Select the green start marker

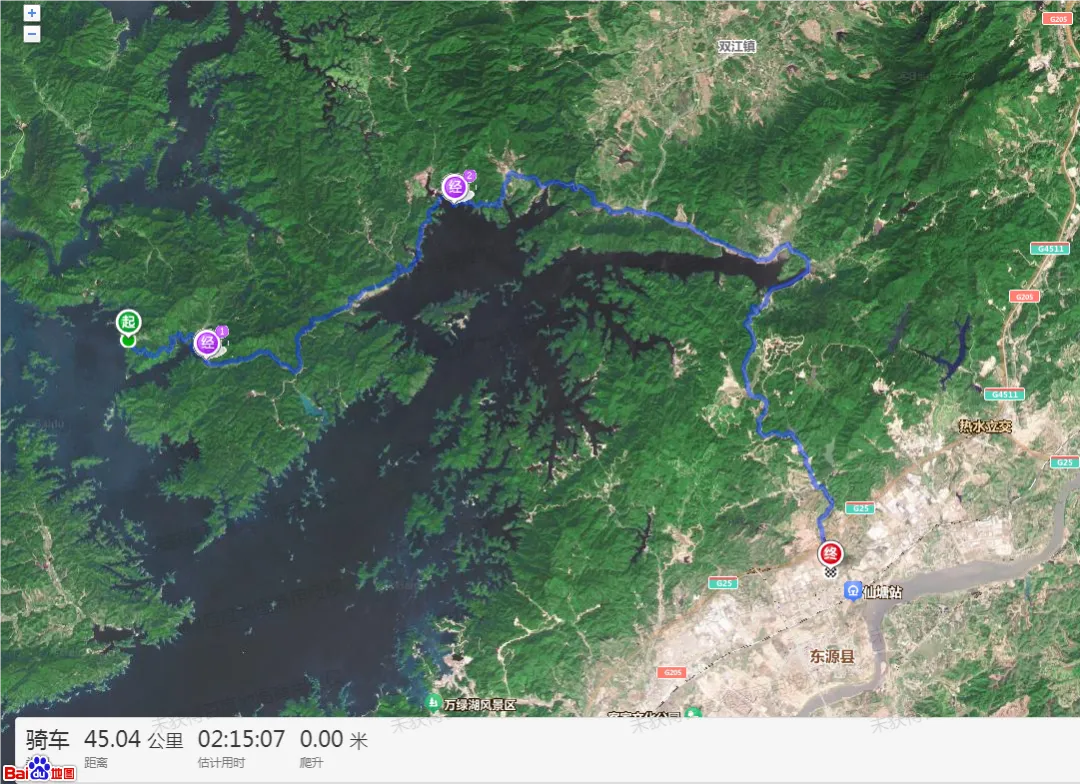[x=128, y=323]
